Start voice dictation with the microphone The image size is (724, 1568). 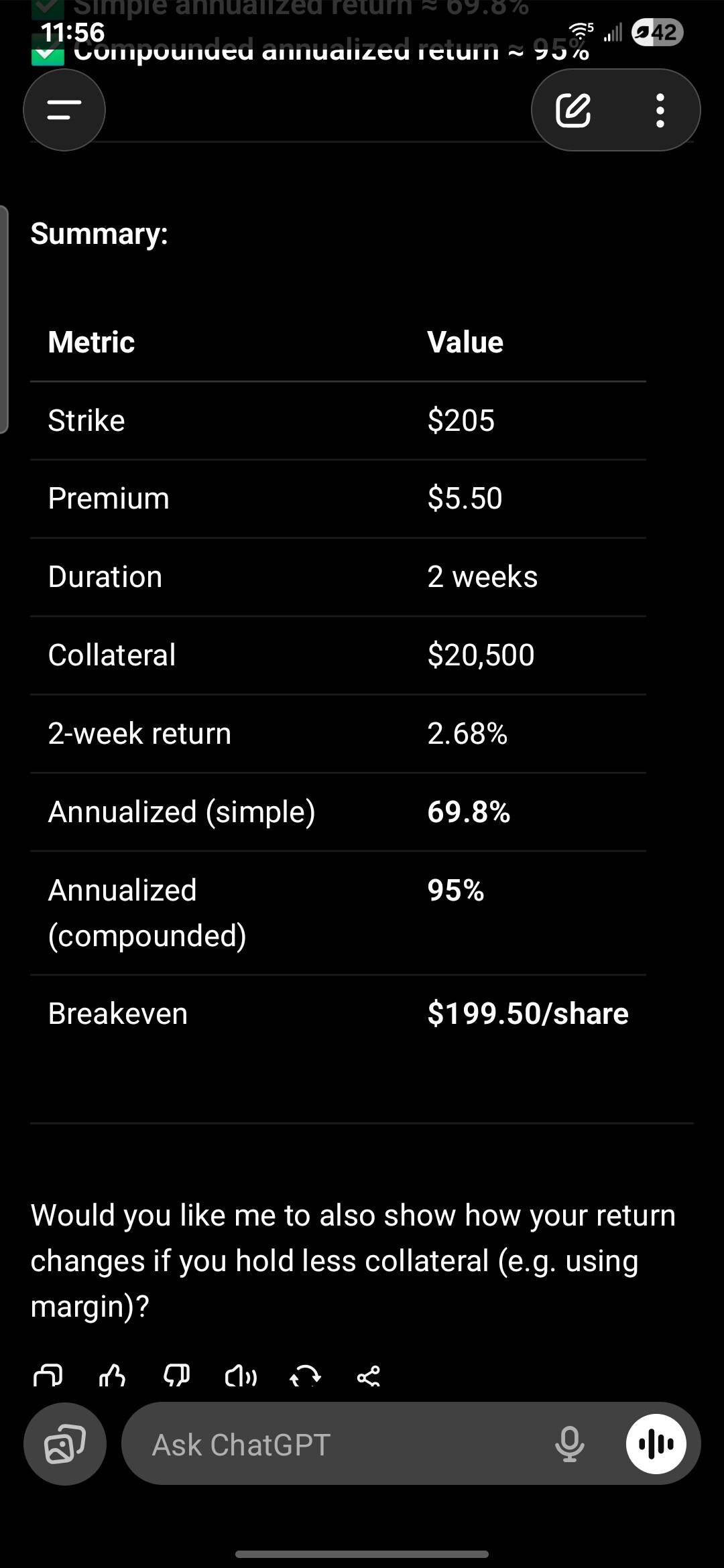[569, 1444]
